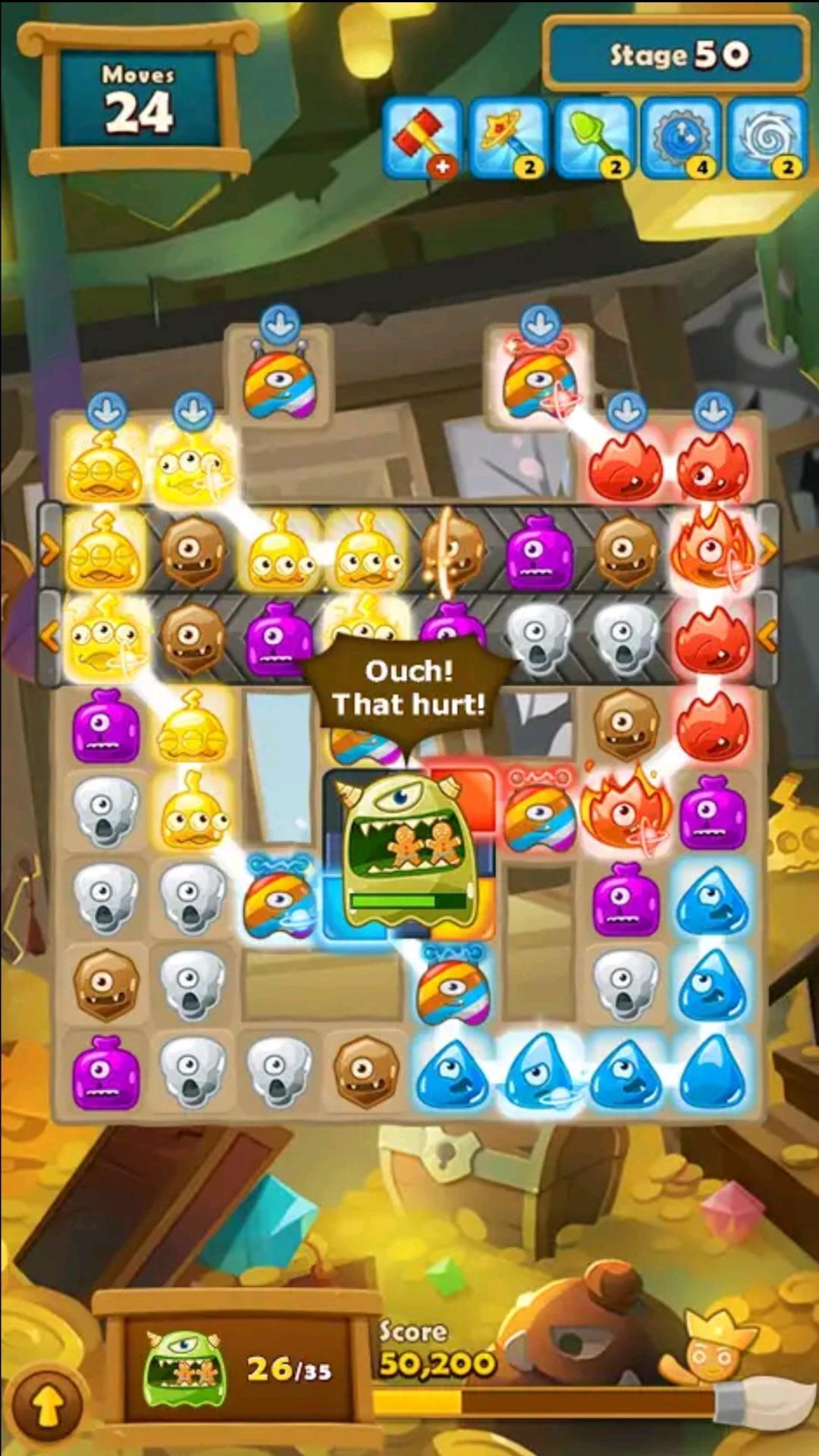Image resolution: width=819 pixels, height=1456 pixels.
Task: Select the magic wand booster
Action: [x=508, y=139]
